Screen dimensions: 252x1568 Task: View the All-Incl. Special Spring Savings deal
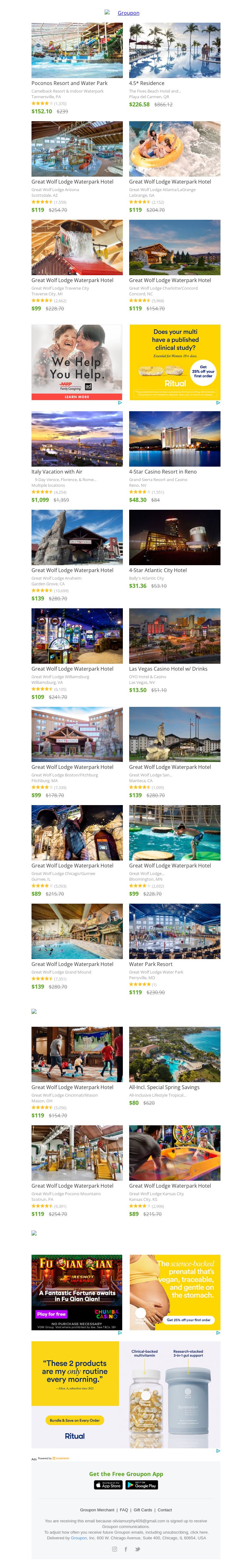pos(175,1055)
